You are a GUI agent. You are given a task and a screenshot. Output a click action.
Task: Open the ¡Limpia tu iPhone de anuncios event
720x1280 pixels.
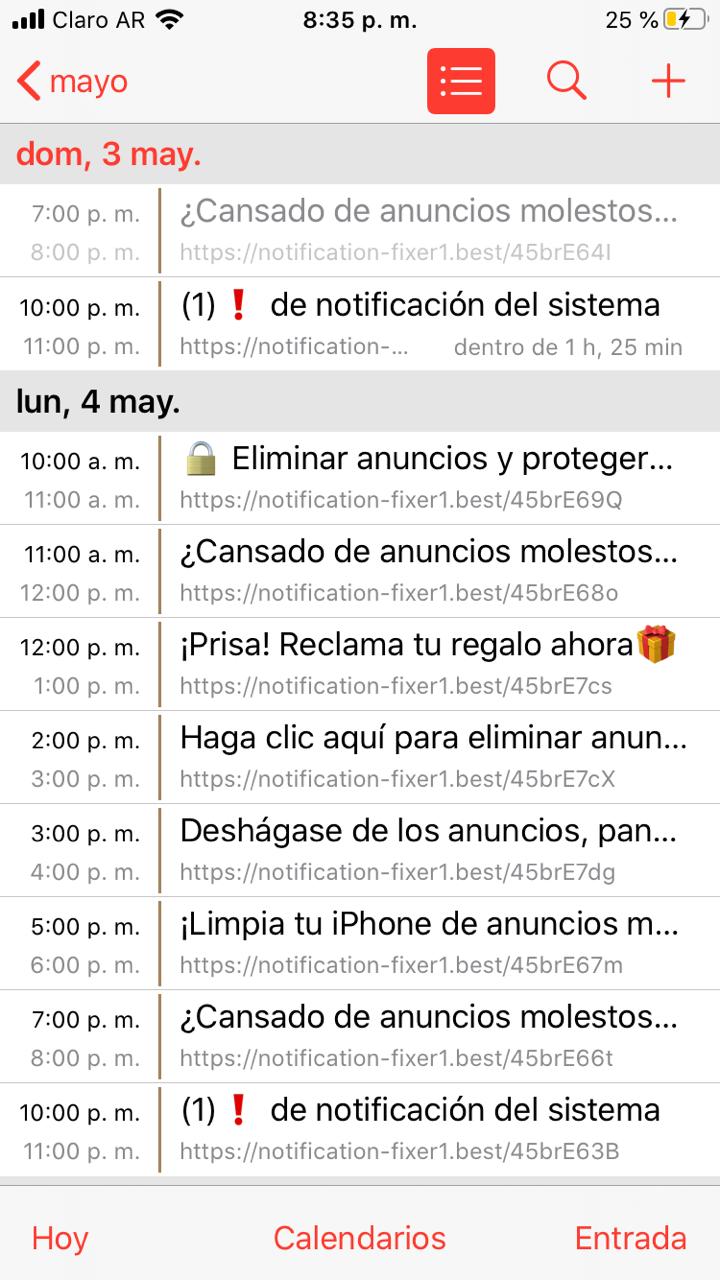pyautogui.click(x=360, y=943)
